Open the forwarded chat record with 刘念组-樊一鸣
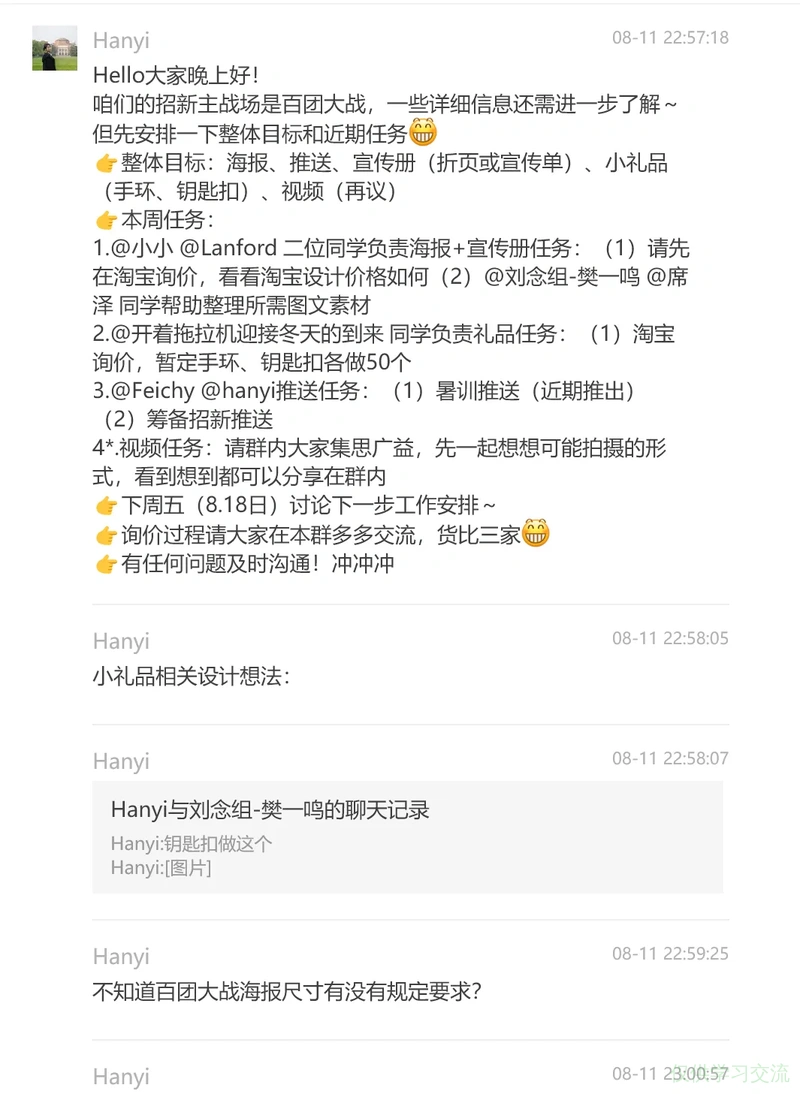Viewport: 800px width, 1094px height. pos(407,836)
